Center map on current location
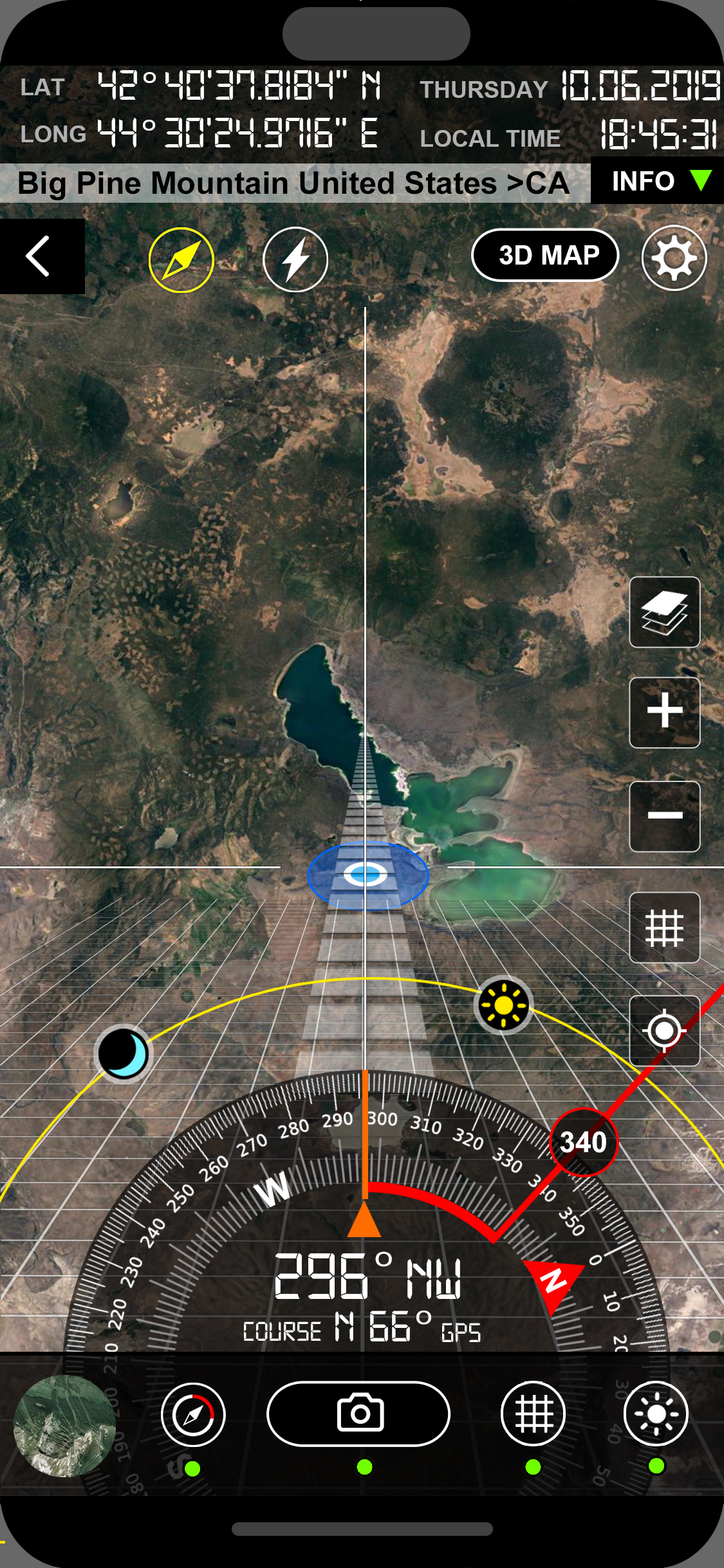This screenshot has width=724, height=1568. [x=665, y=1031]
